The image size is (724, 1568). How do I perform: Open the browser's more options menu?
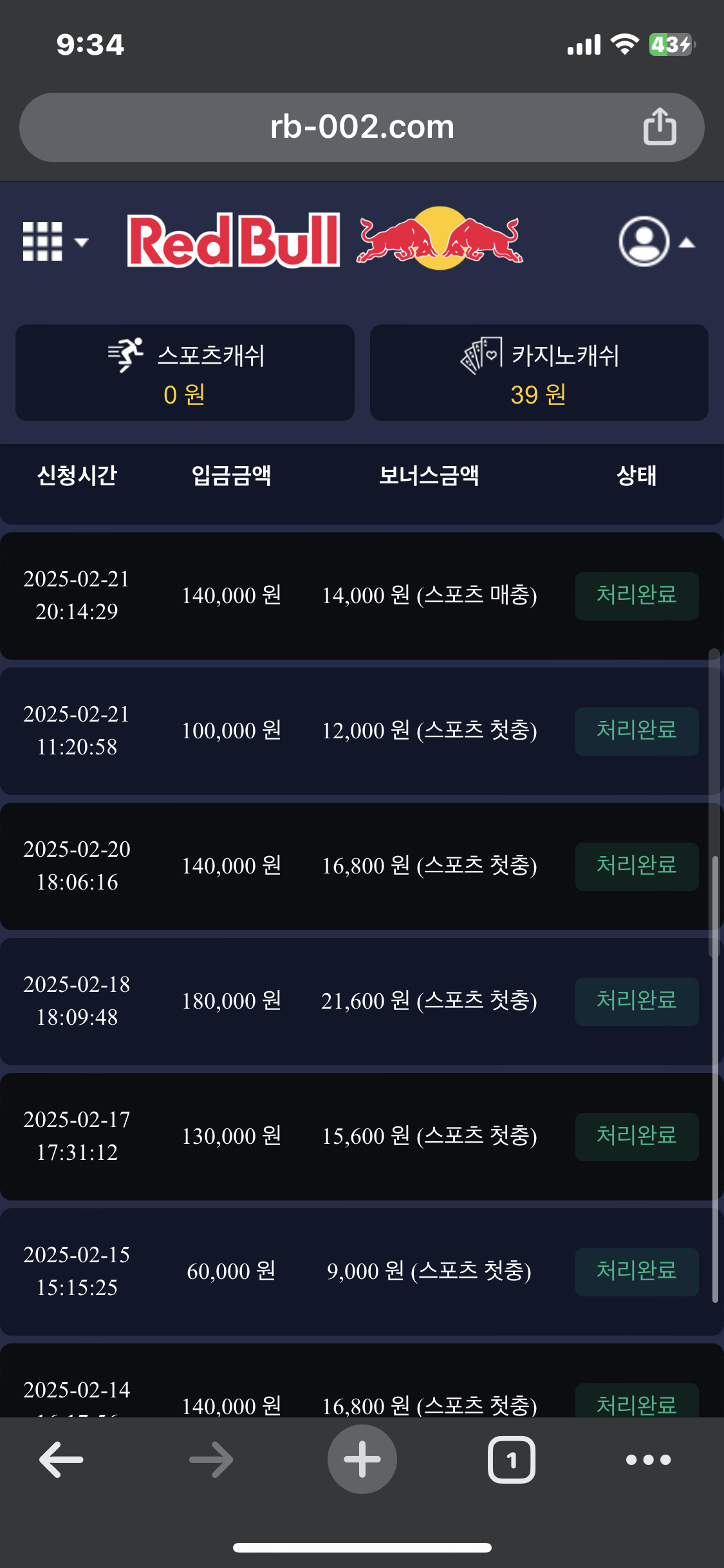pyautogui.click(x=648, y=1459)
